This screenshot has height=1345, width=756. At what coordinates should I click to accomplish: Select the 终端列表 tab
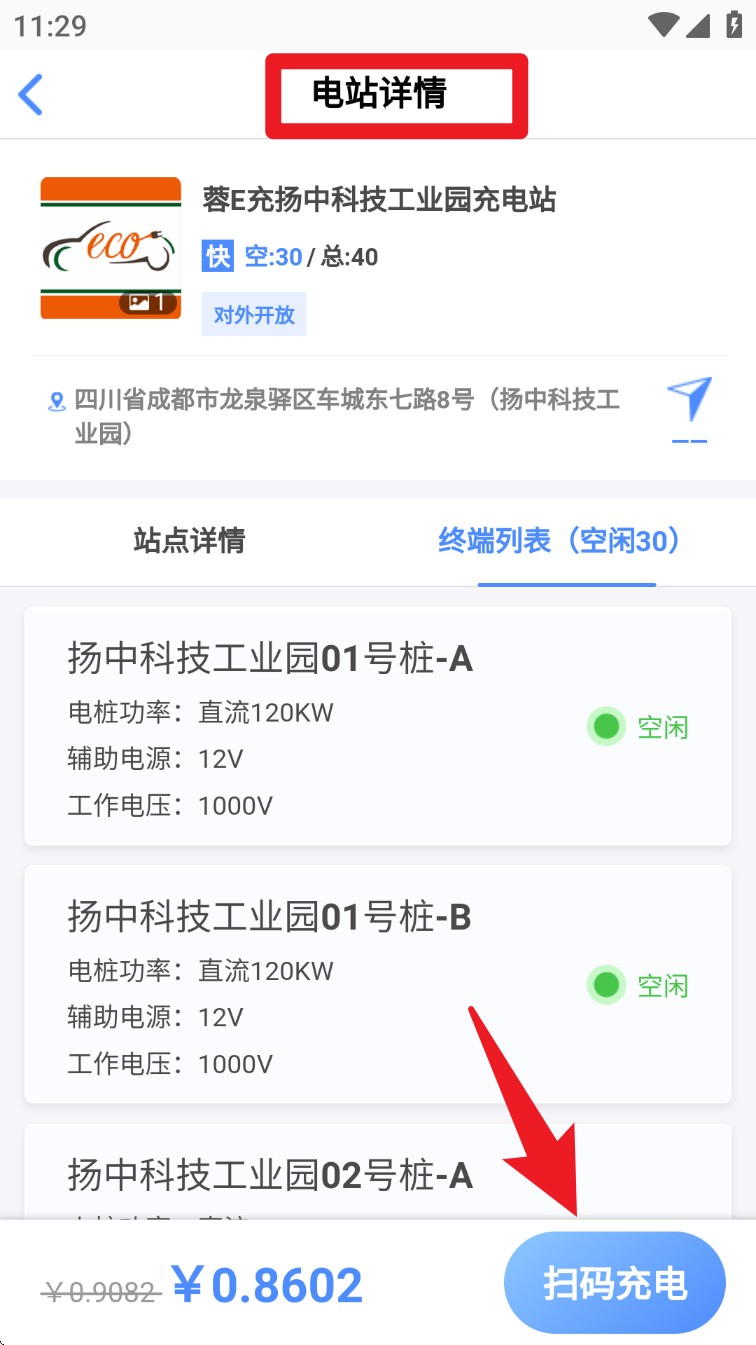click(x=566, y=541)
